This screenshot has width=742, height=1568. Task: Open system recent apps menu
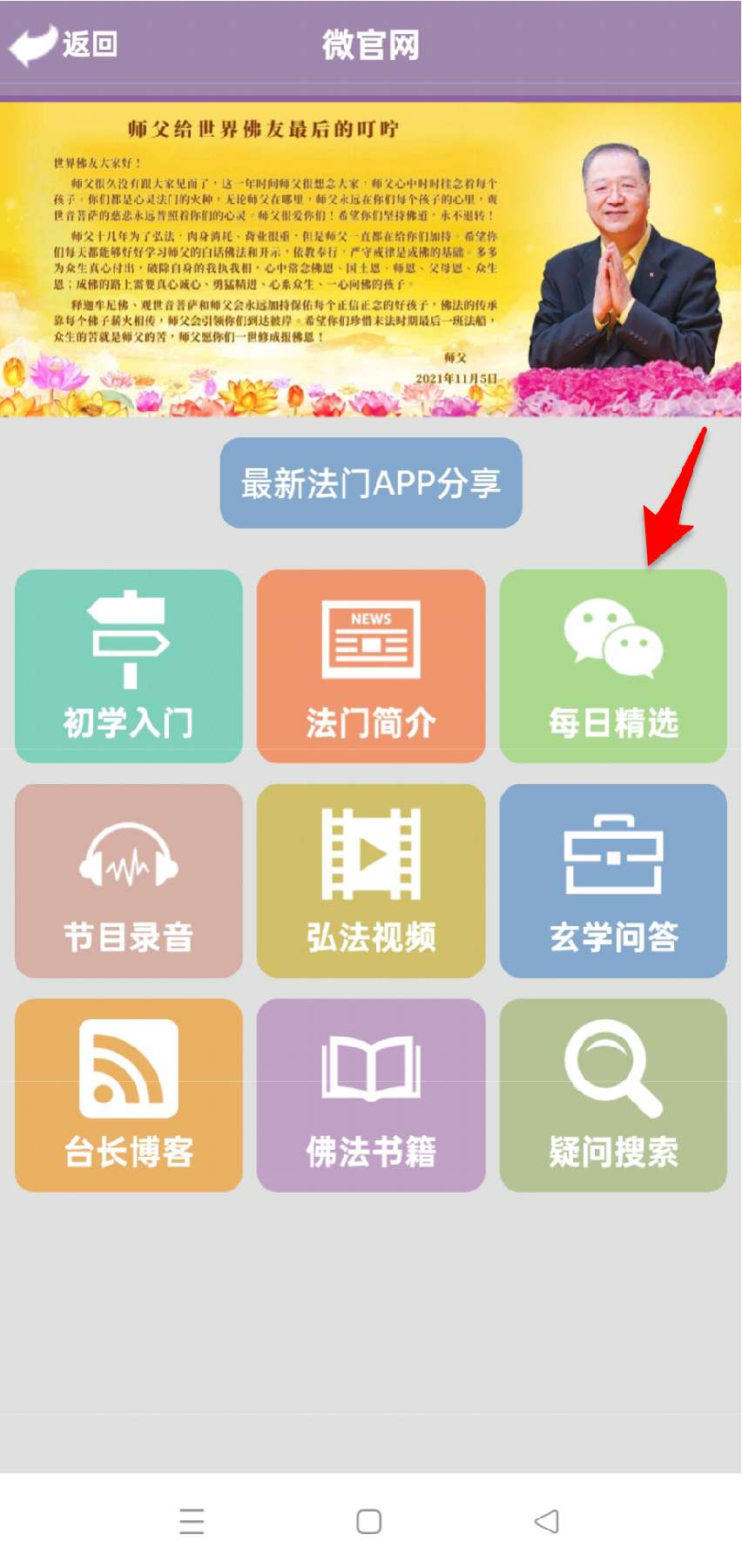(192, 1522)
